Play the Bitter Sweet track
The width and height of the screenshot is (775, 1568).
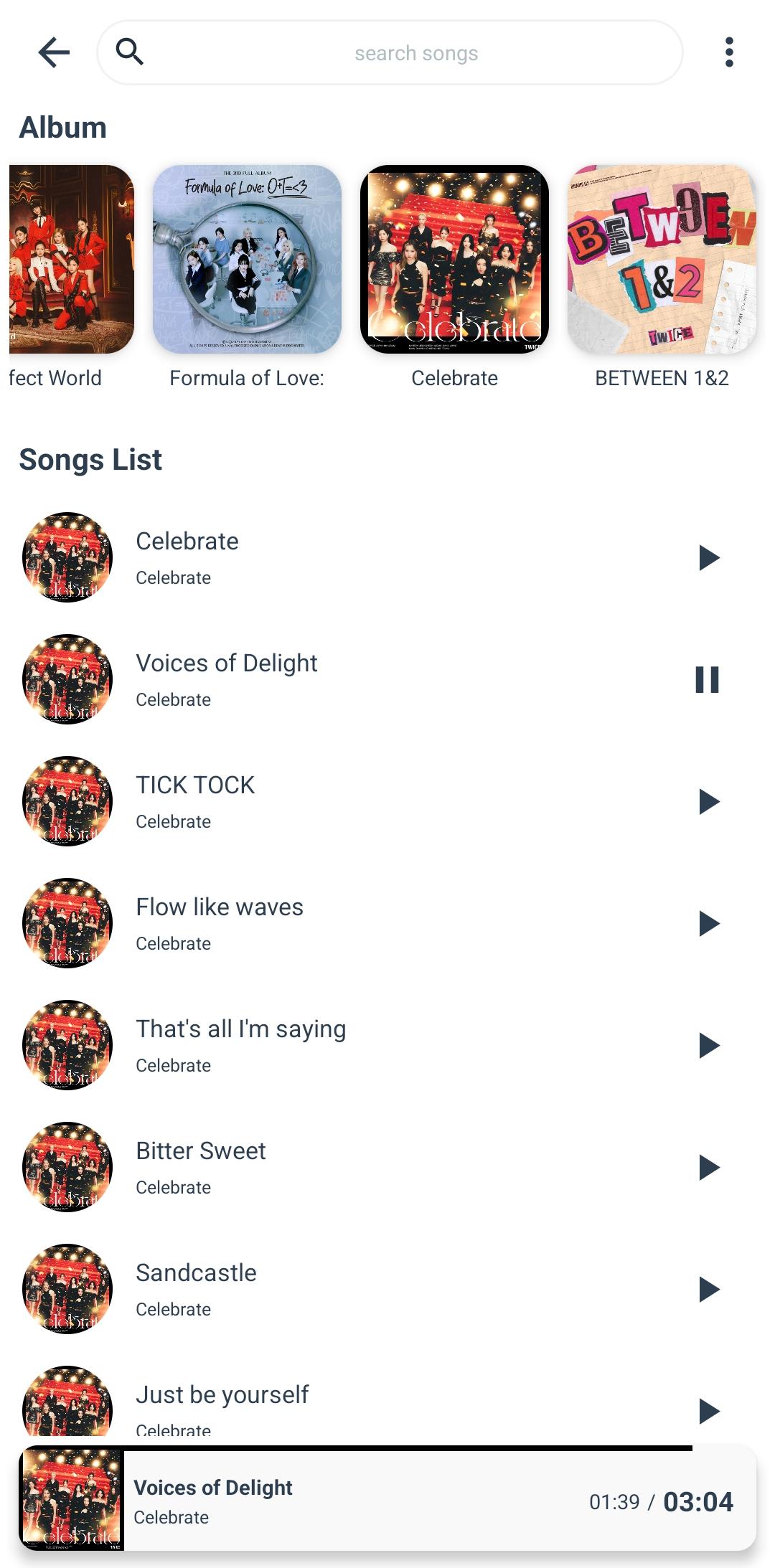[x=708, y=1167]
